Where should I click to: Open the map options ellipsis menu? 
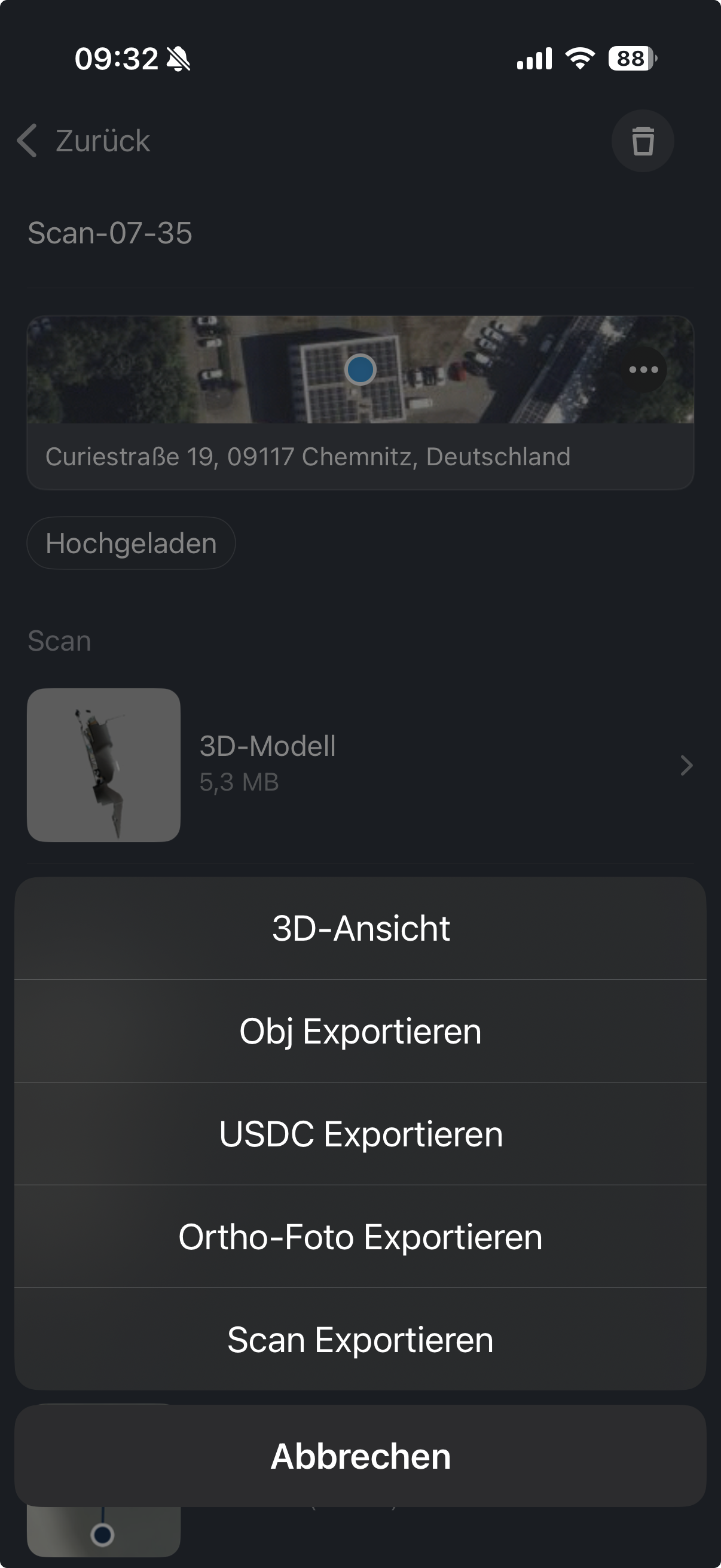click(x=643, y=369)
